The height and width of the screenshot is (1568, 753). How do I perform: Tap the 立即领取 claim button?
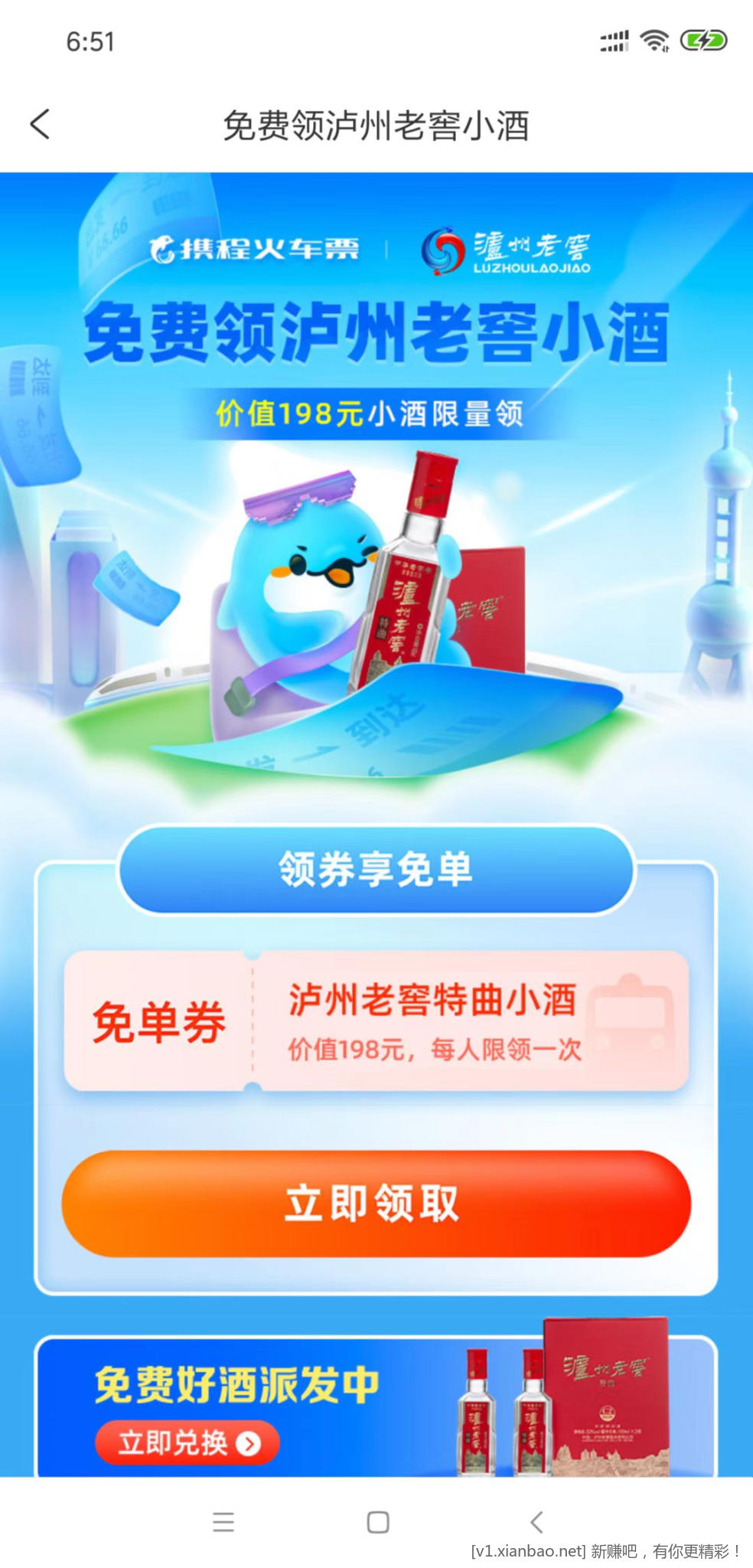click(376, 1203)
